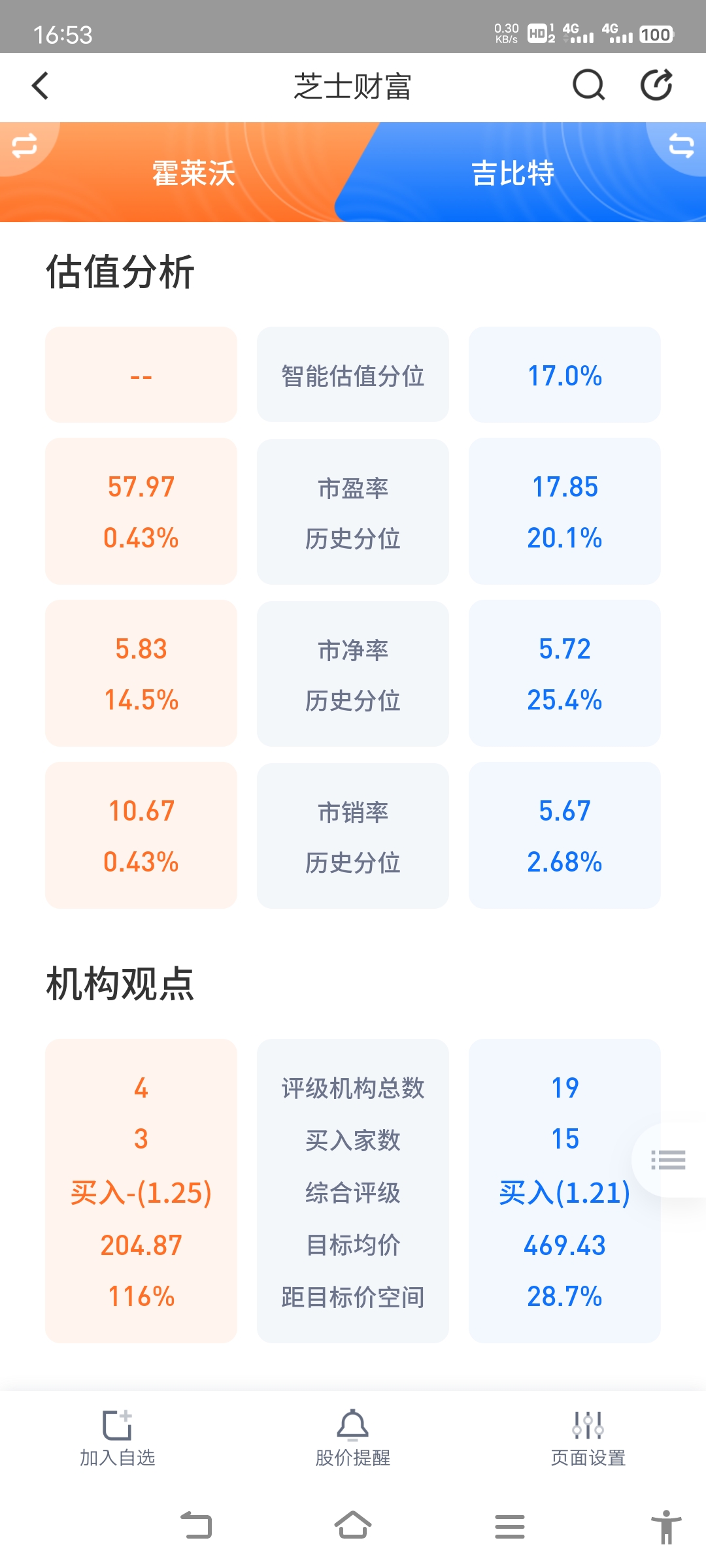Viewport: 706px width, 1568px height.
Task: Tap the accessibility shortcut icon
Action: coord(666,1527)
